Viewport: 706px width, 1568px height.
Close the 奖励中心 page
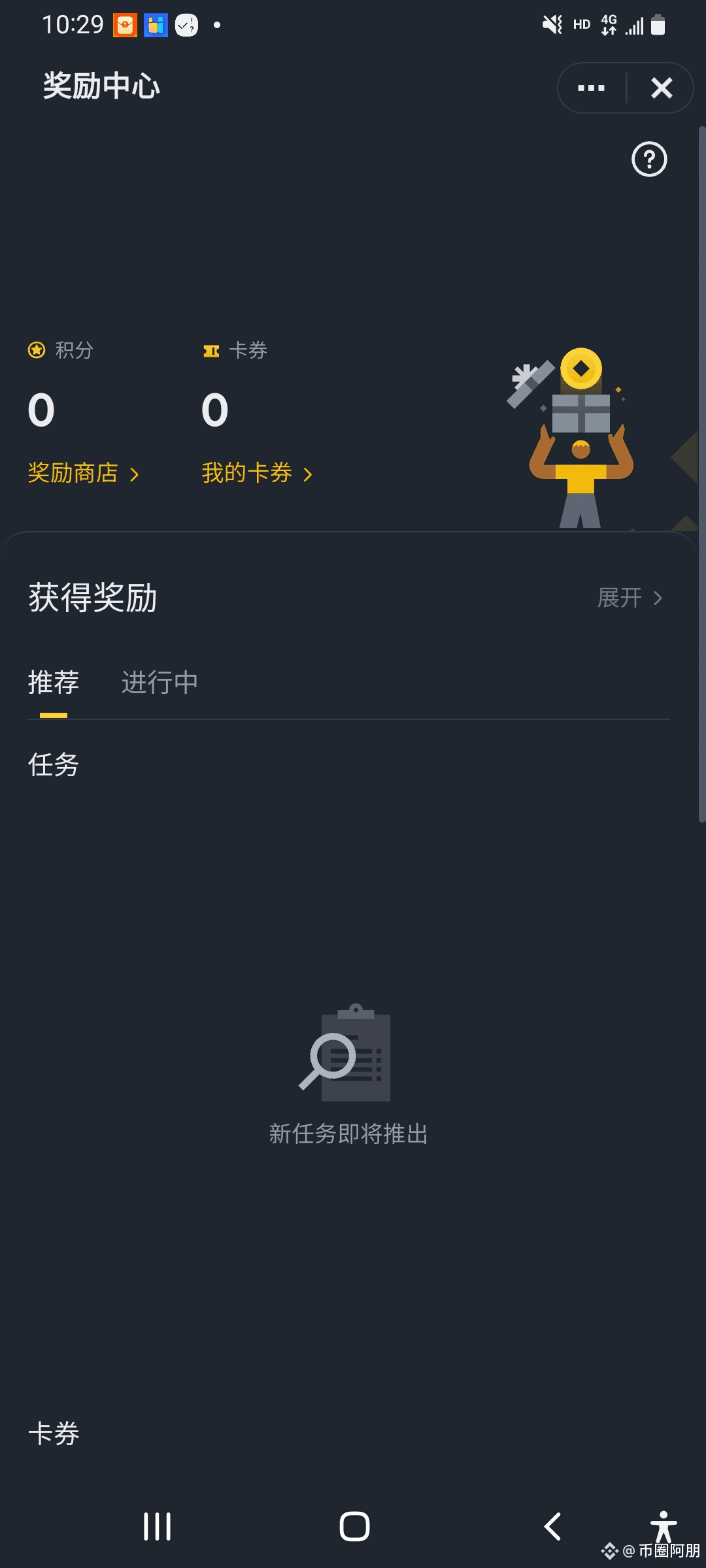point(662,88)
